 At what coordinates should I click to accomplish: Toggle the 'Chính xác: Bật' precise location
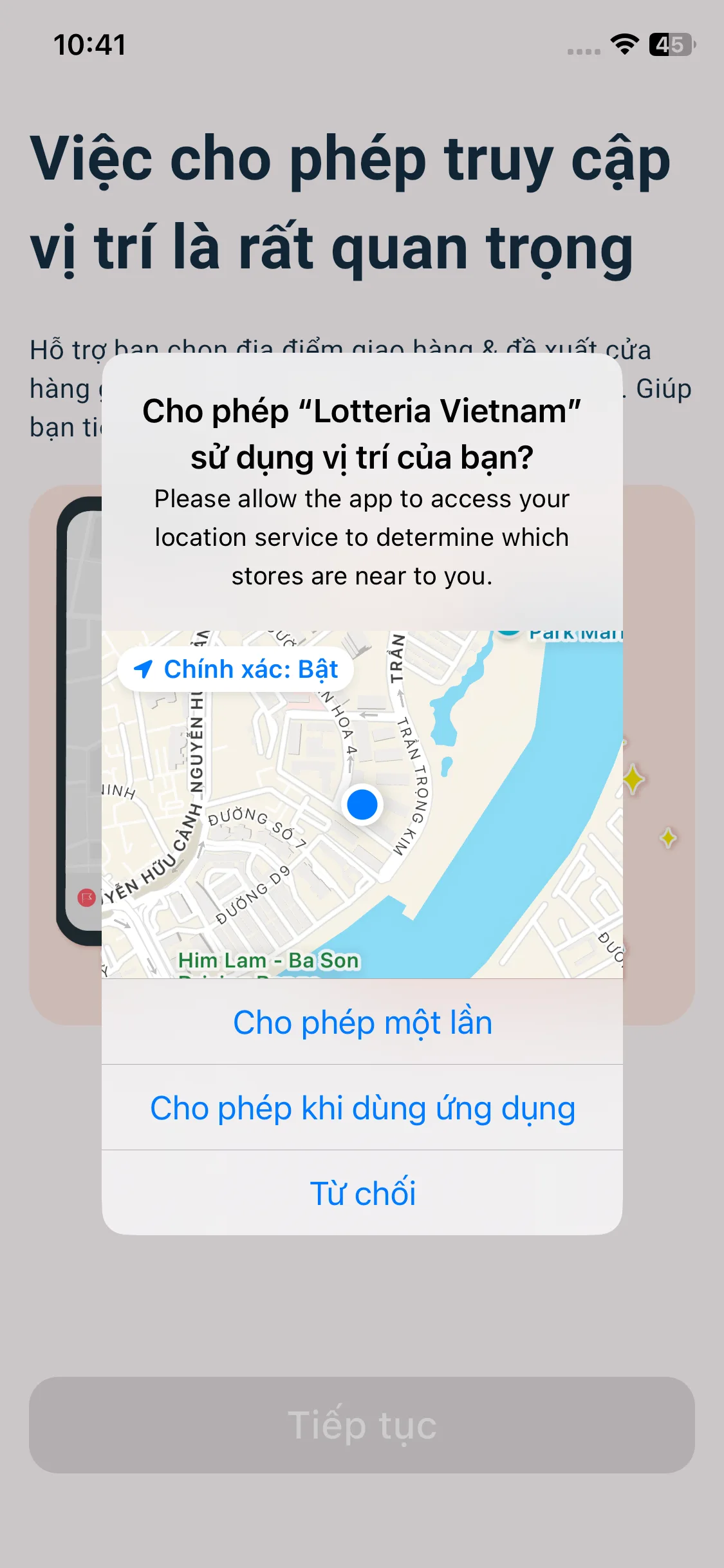pos(236,669)
